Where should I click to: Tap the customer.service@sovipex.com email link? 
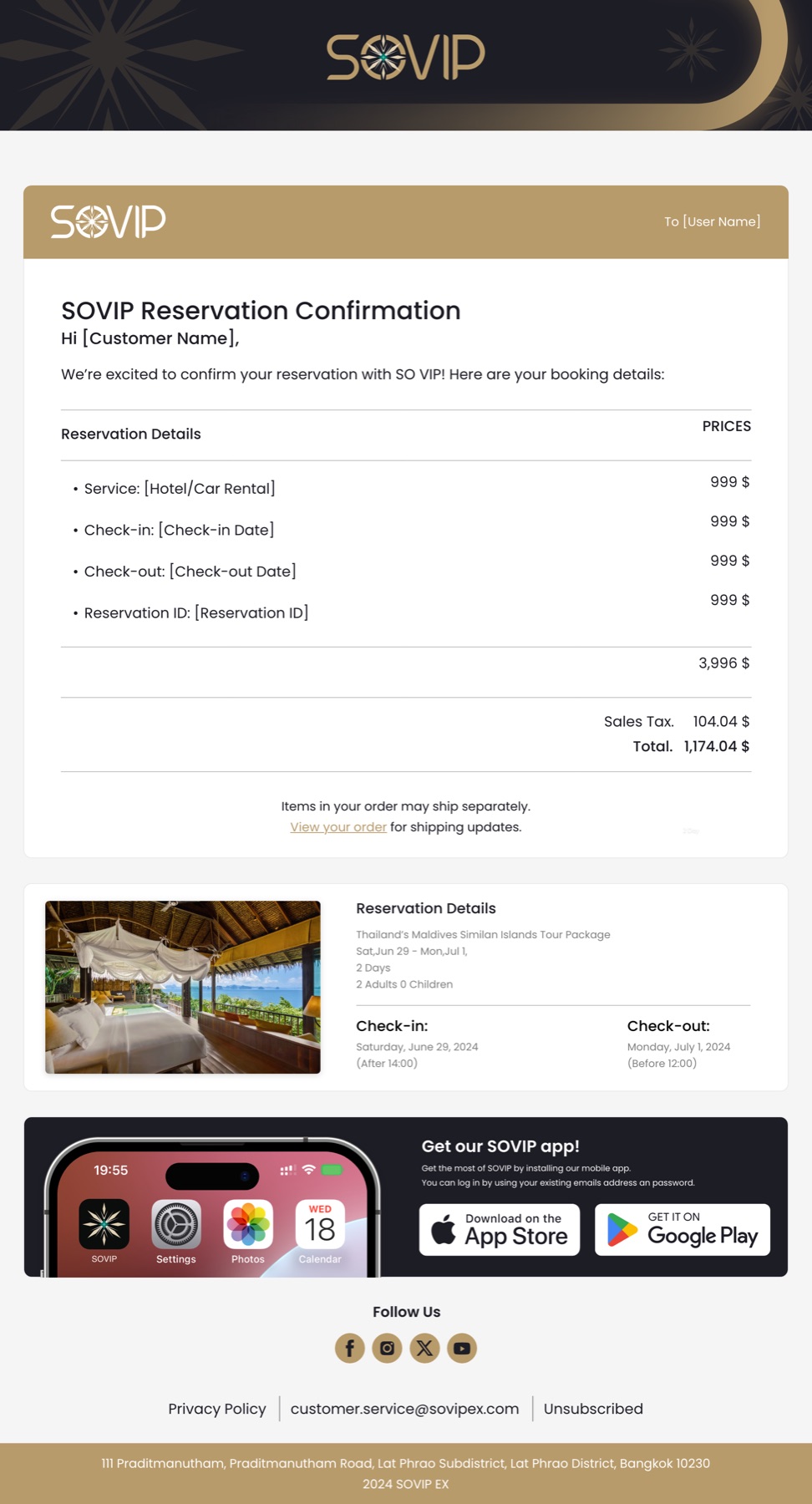(x=405, y=1409)
